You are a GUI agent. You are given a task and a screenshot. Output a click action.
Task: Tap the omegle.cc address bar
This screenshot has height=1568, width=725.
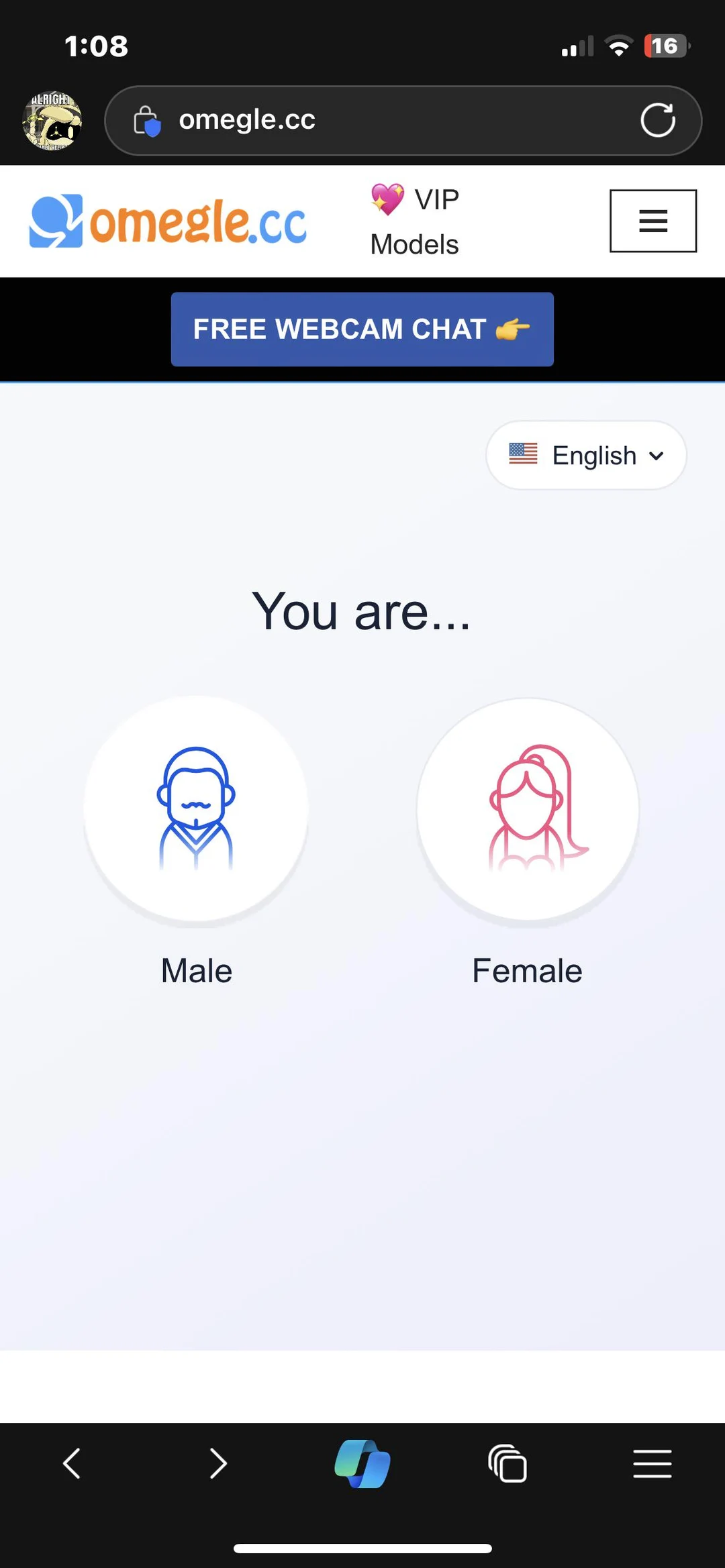pos(376,121)
